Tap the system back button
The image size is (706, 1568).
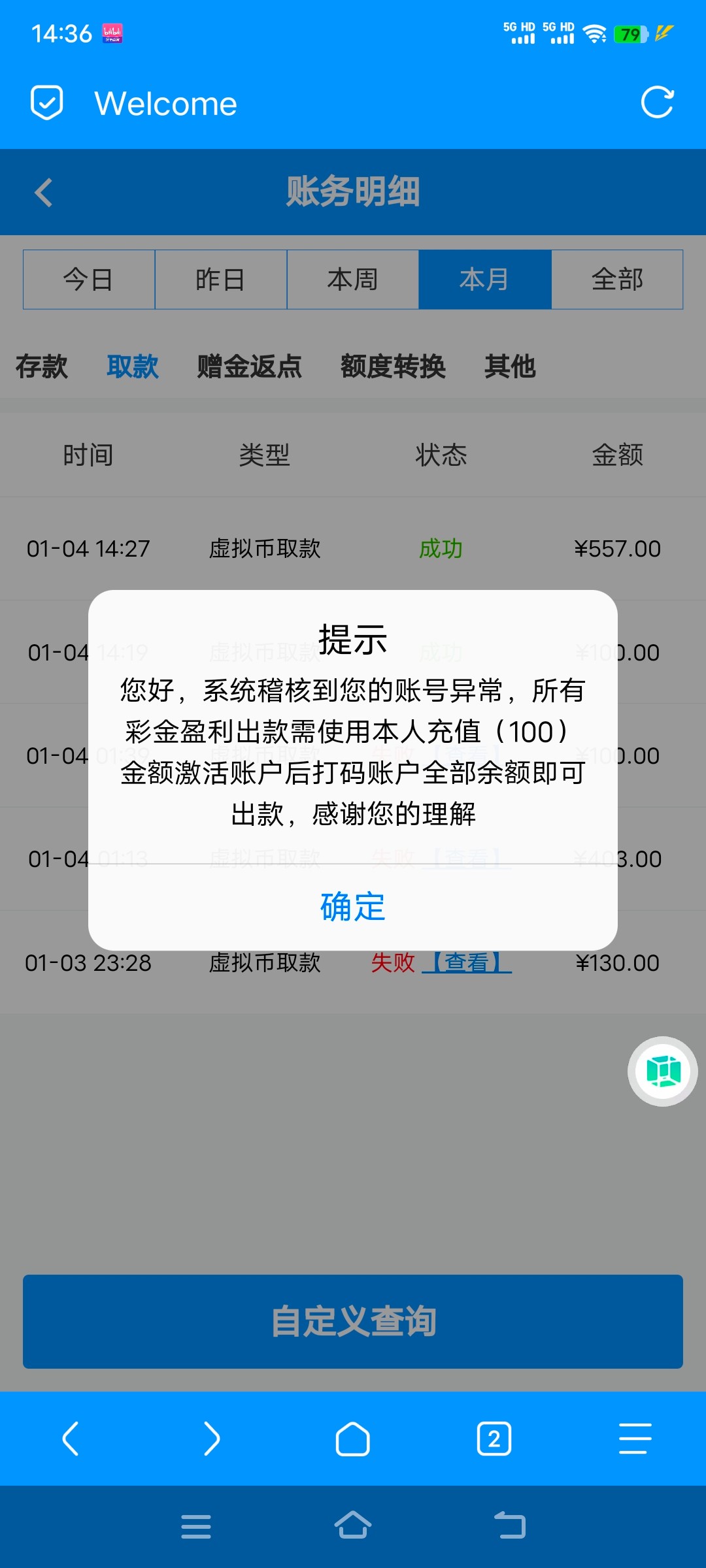(x=510, y=1526)
